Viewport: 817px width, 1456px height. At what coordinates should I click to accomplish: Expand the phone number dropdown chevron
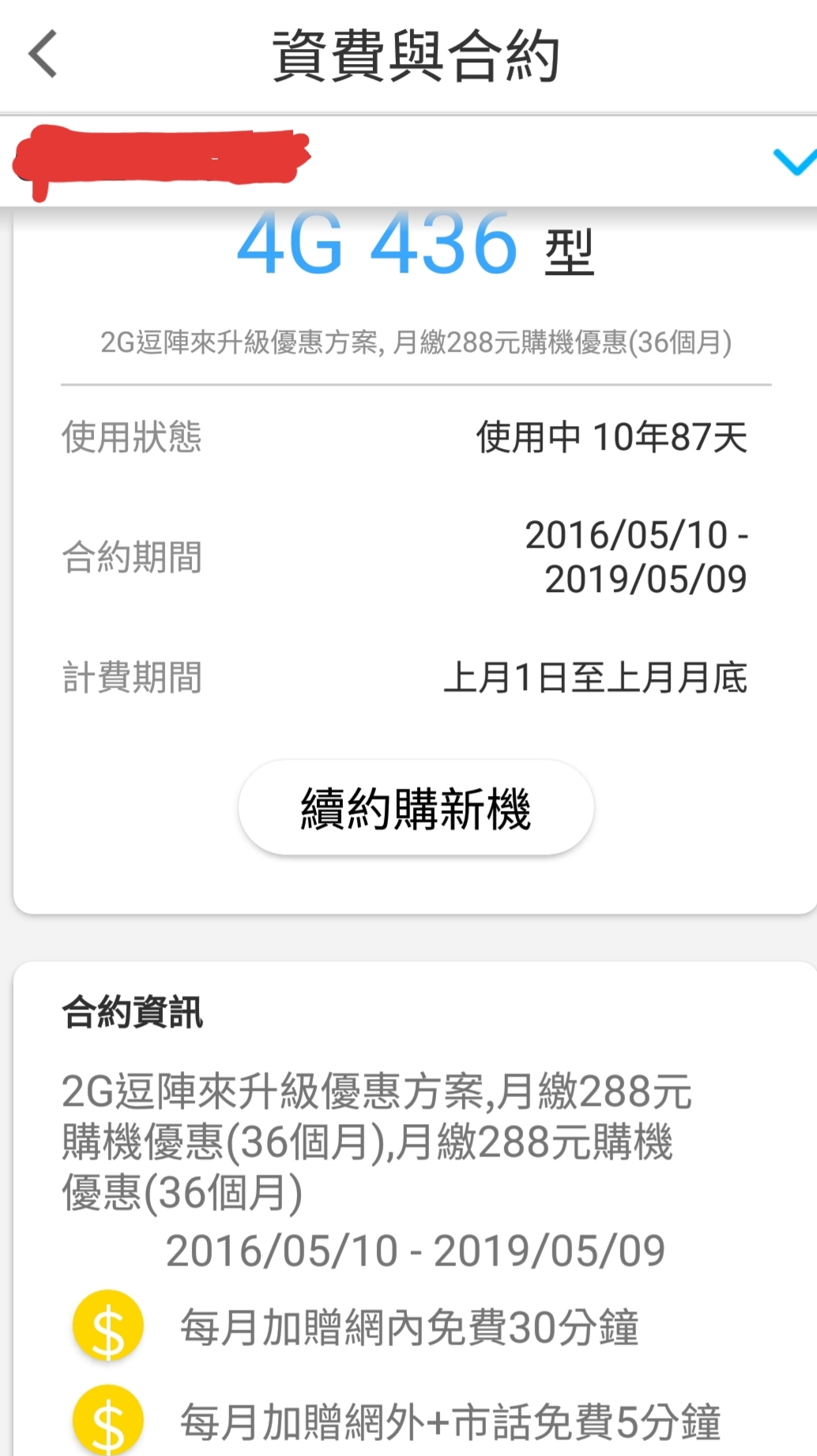point(793,161)
